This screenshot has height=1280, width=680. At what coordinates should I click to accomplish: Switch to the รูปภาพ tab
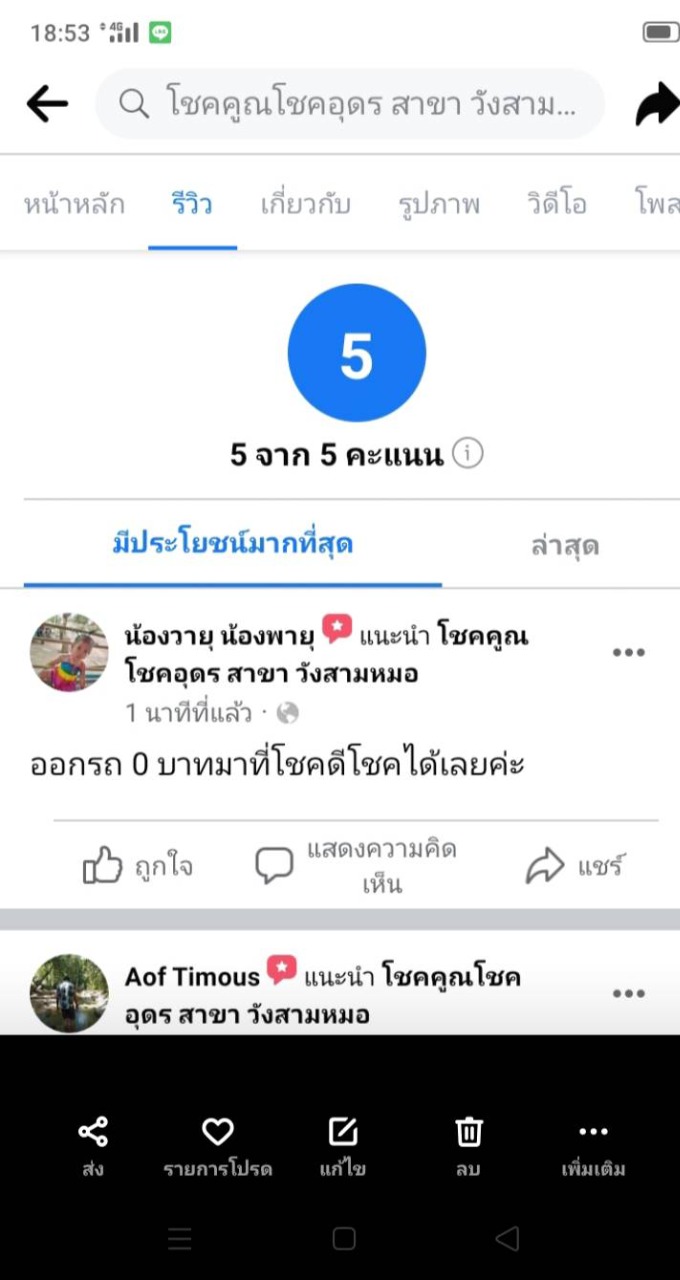pyautogui.click(x=439, y=205)
